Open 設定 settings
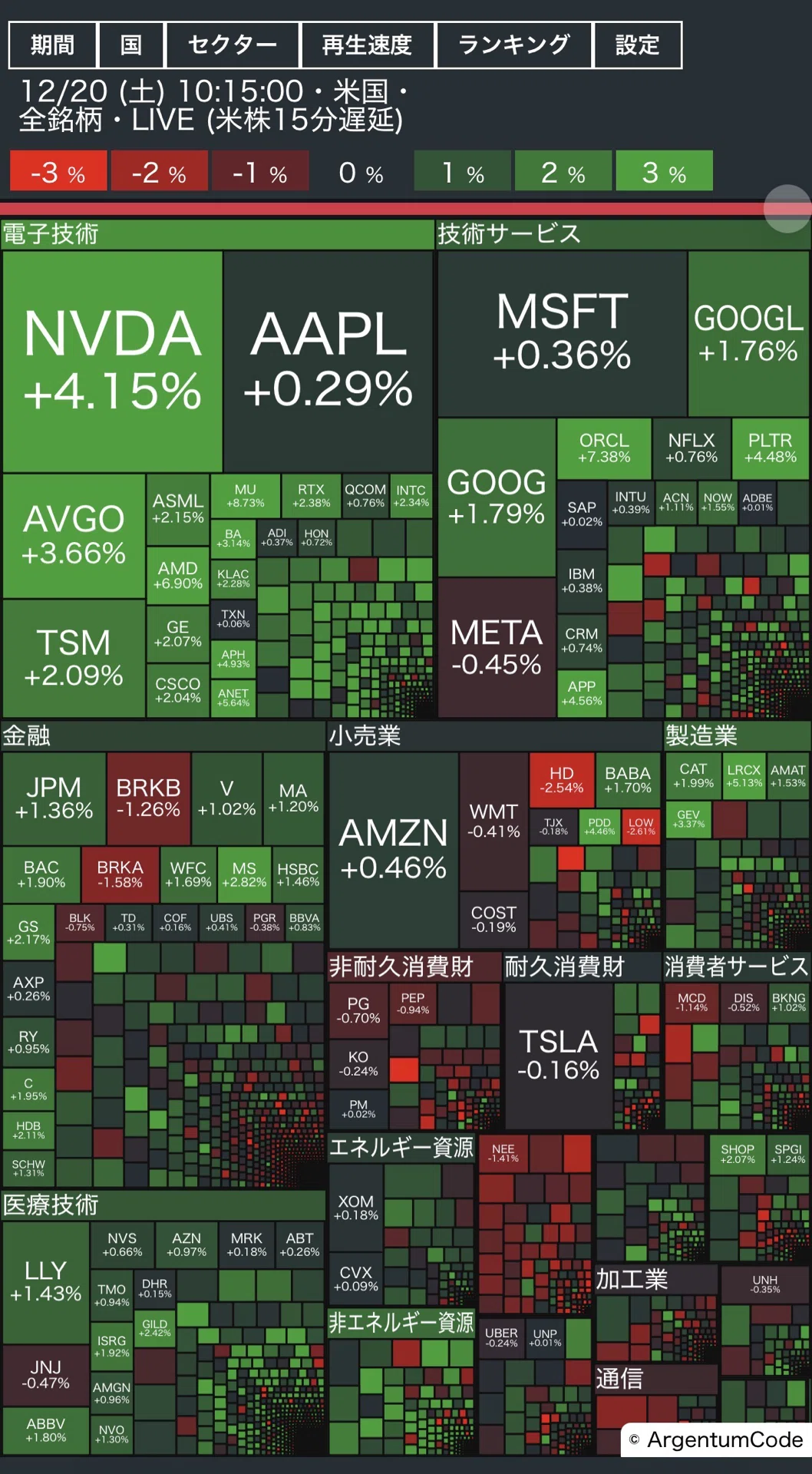This screenshot has width=812, height=1474. click(638, 45)
